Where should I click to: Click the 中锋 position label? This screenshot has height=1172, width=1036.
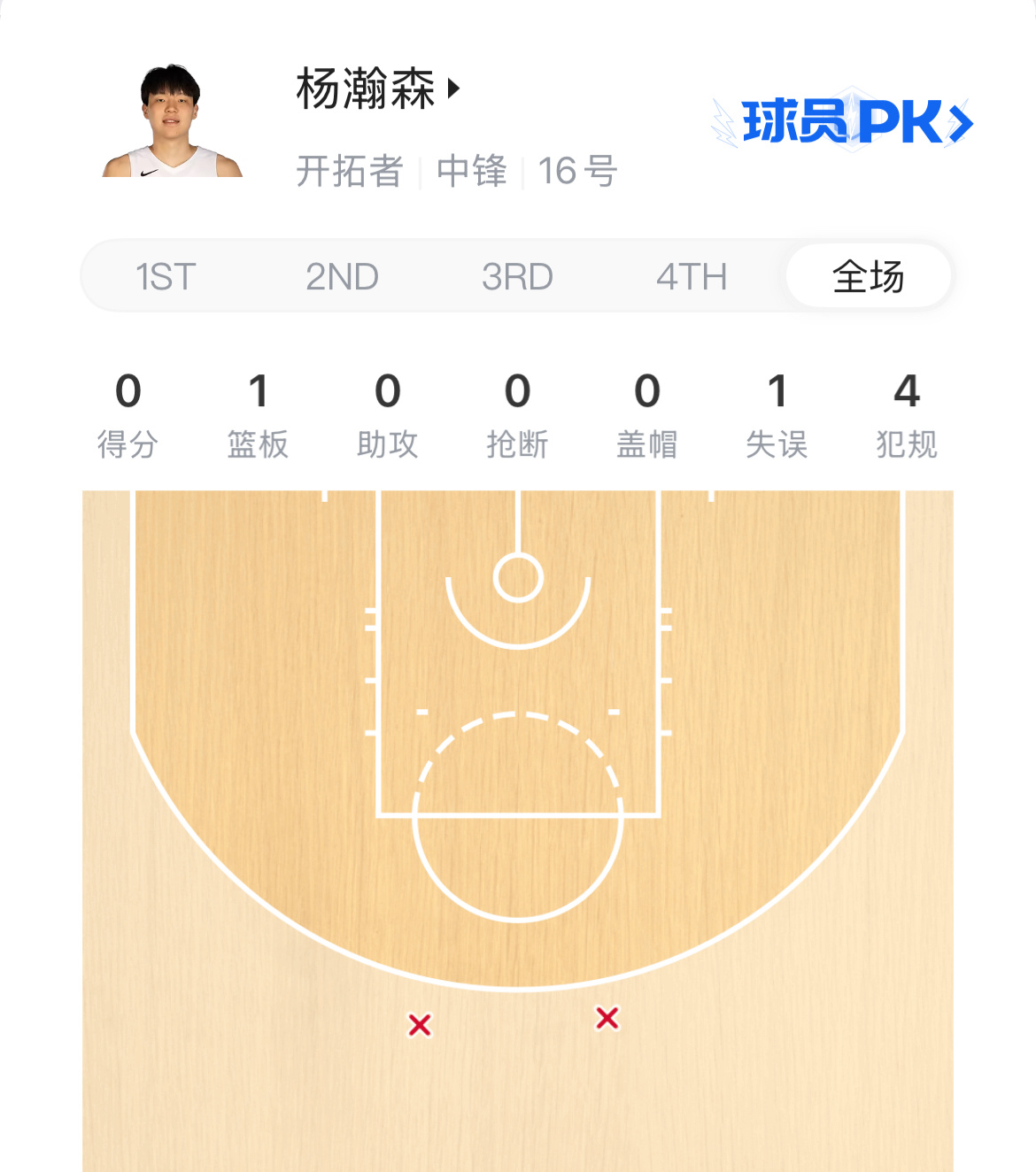(472, 172)
